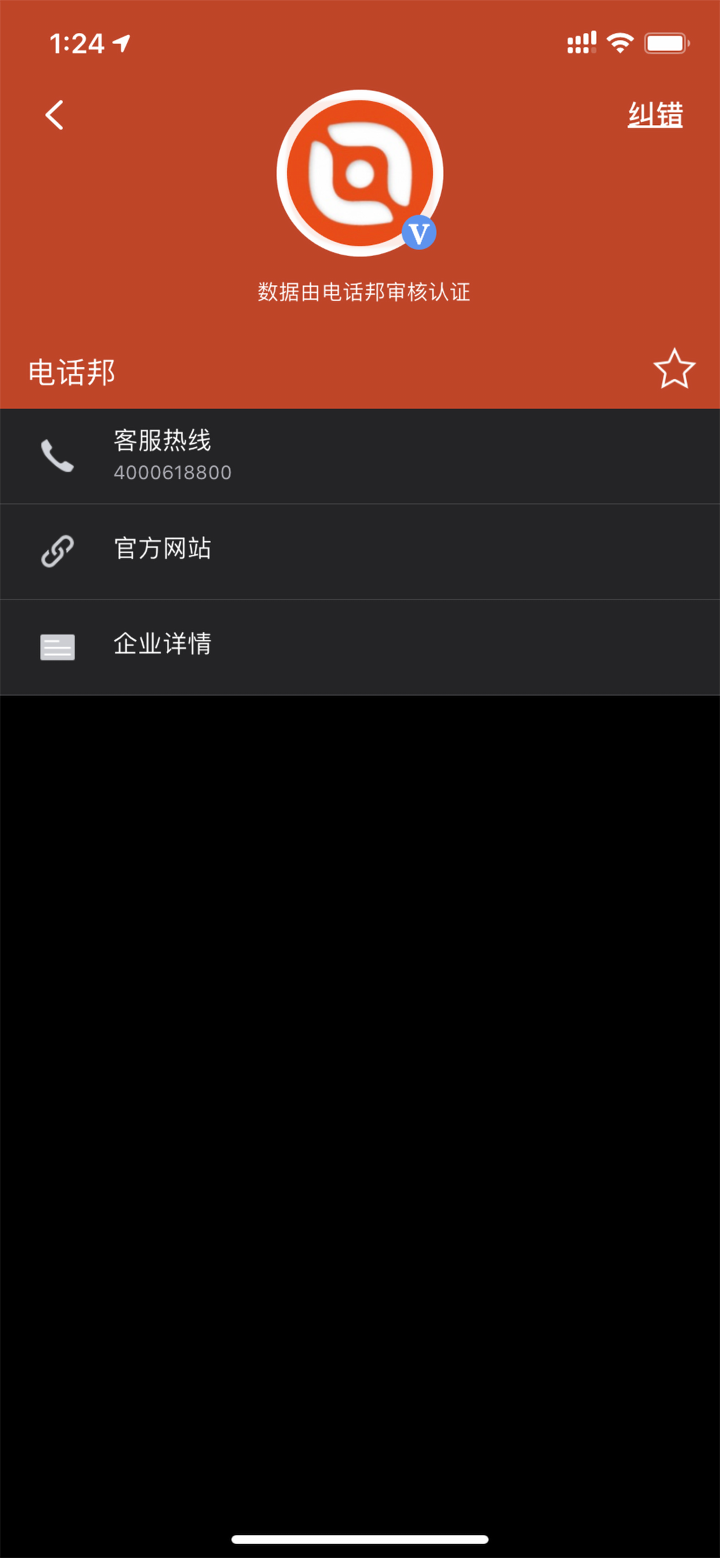
Task: Tap the battery indicator
Action: click(x=665, y=43)
